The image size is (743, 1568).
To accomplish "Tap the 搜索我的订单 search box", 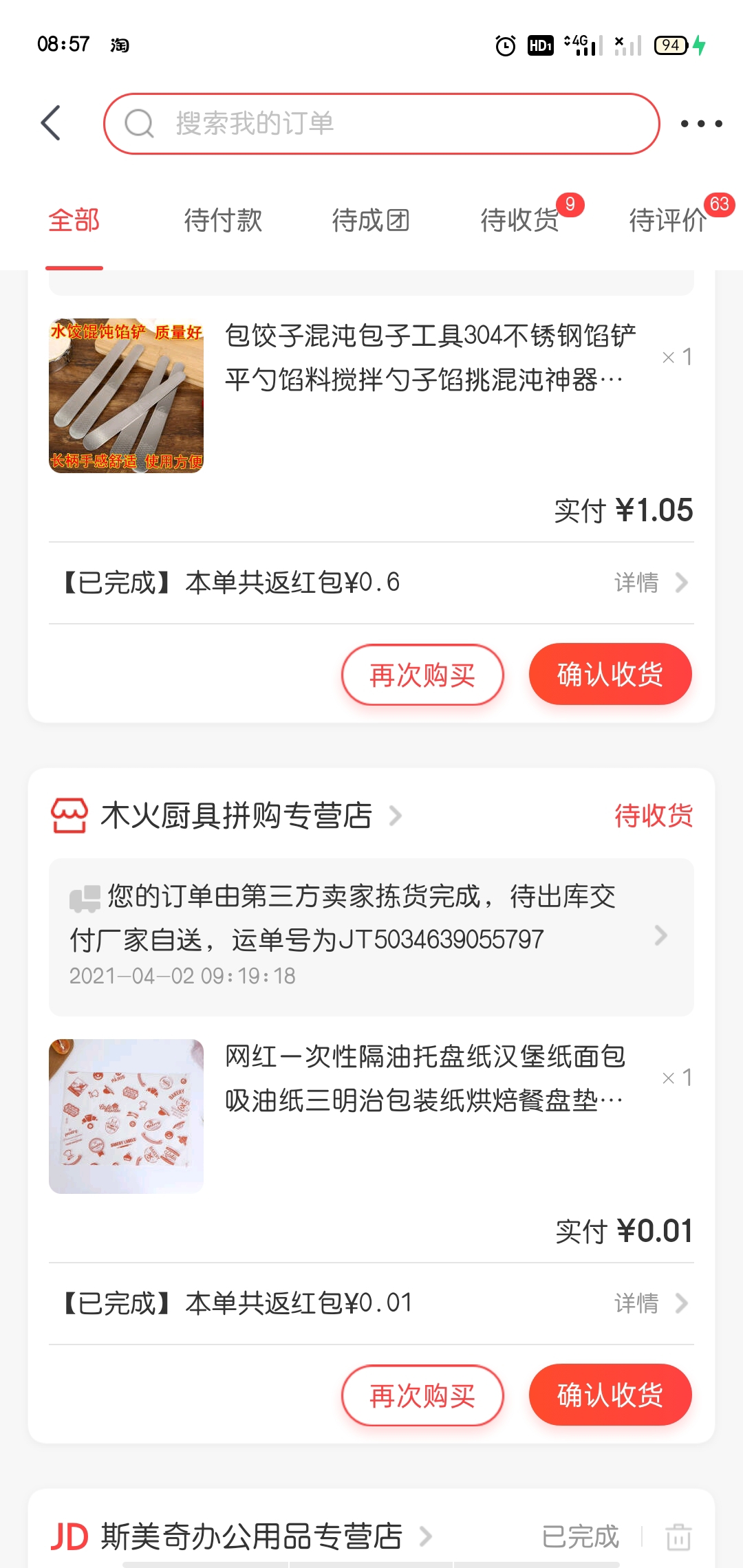I will pos(382,124).
